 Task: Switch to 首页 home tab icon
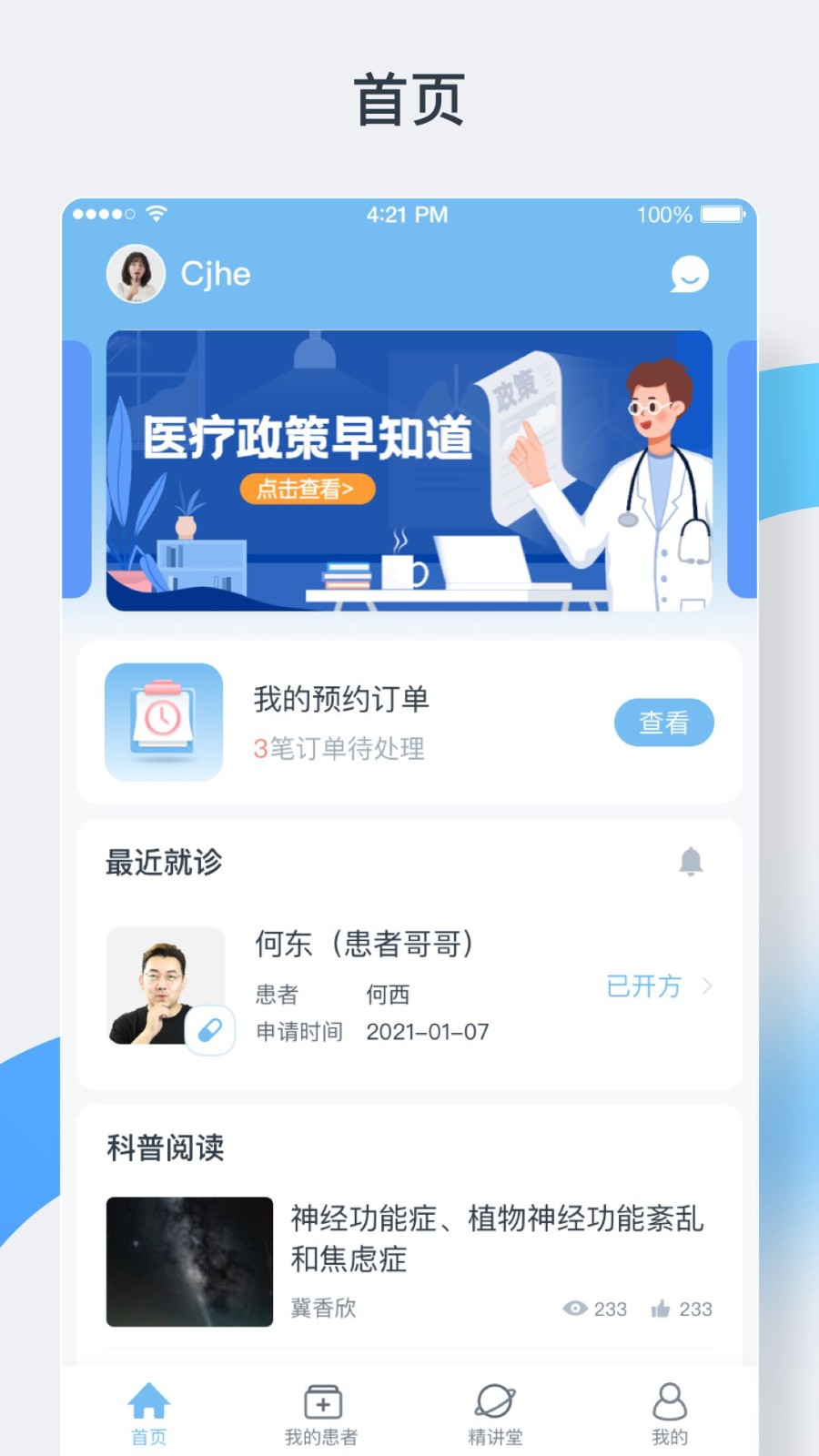(x=148, y=1403)
